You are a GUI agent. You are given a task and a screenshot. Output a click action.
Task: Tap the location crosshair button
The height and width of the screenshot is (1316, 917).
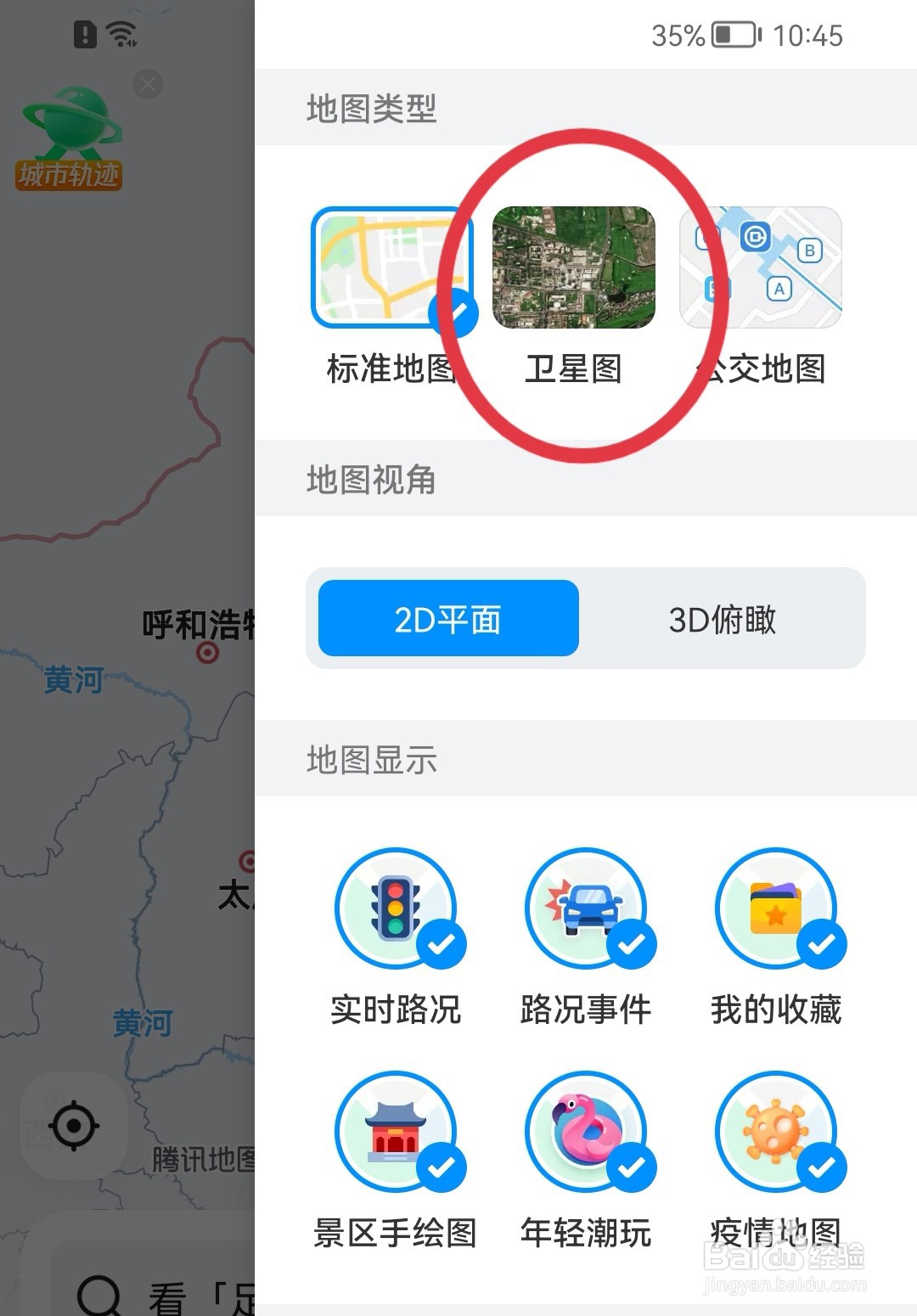[x=72, y=1127]
